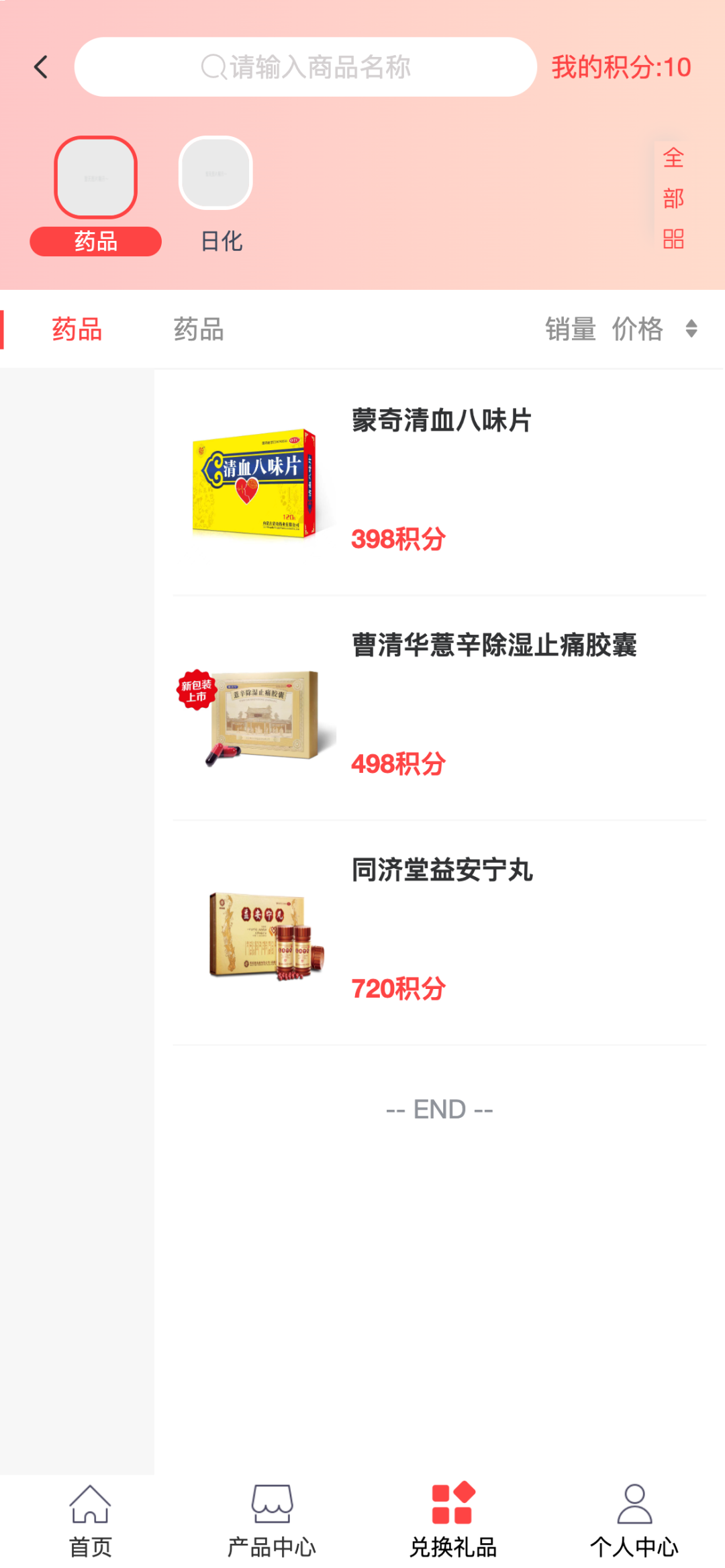Switch to 产品中心 tab
Viewport: 725px width, 1568px height.
click(x=272, y=1520)
